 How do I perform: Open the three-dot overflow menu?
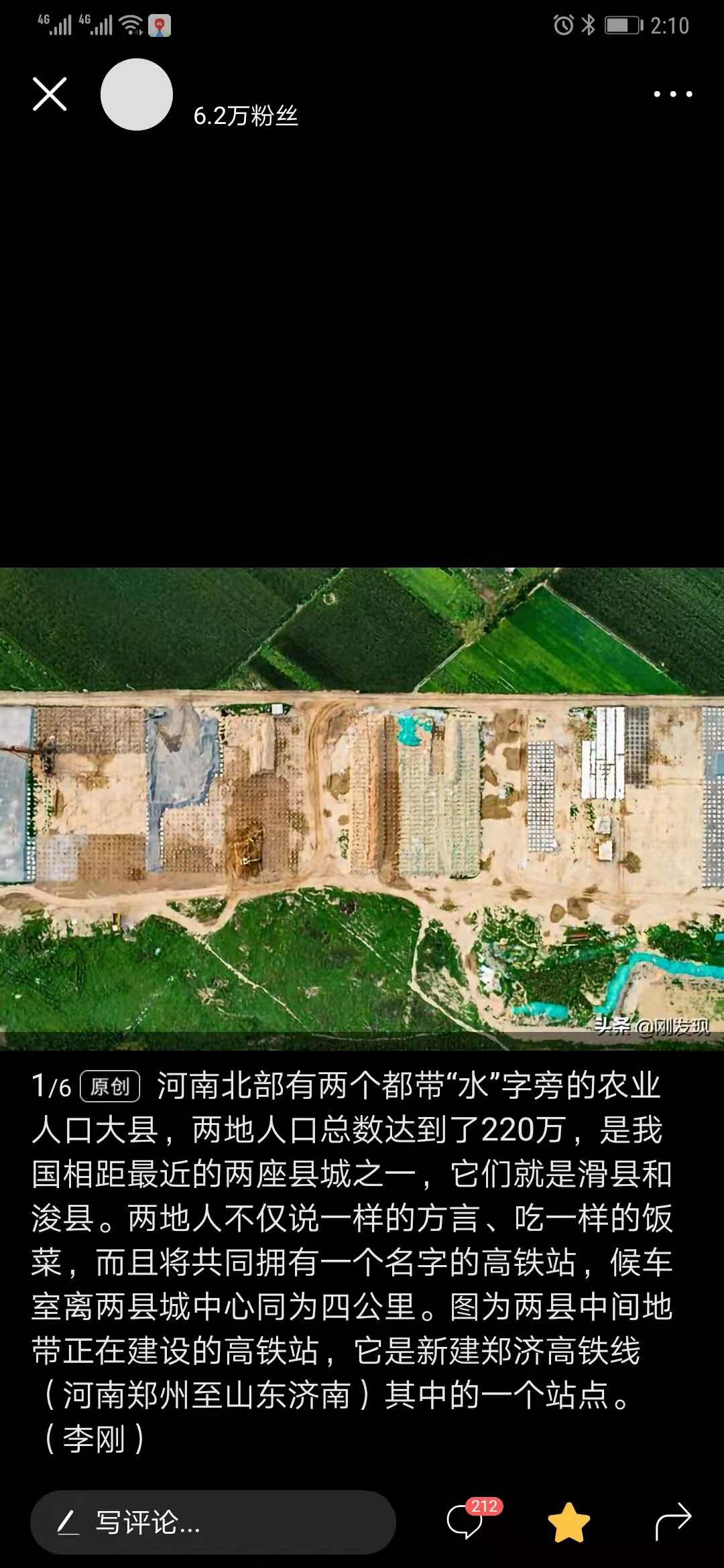point(672,94)
